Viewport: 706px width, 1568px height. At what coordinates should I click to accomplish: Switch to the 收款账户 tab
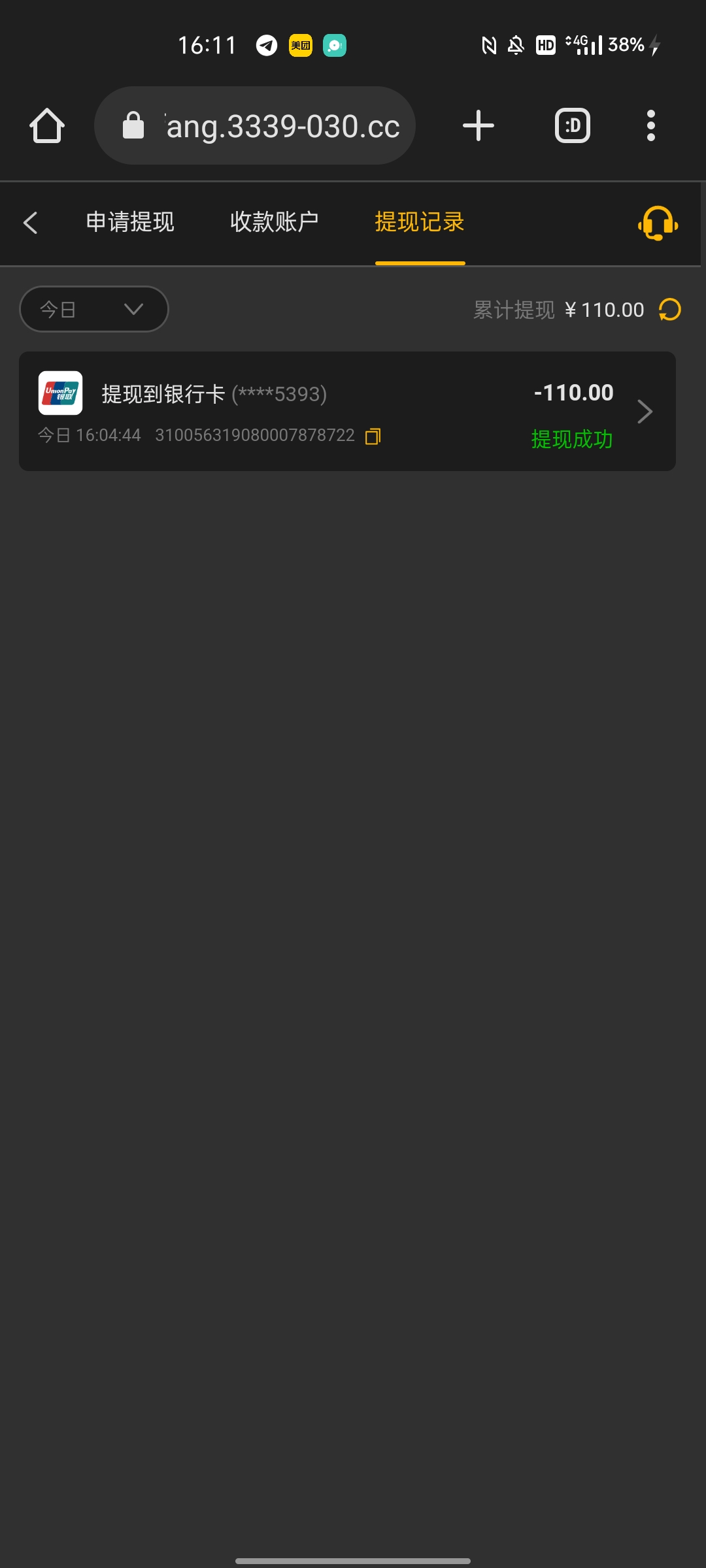275,222
